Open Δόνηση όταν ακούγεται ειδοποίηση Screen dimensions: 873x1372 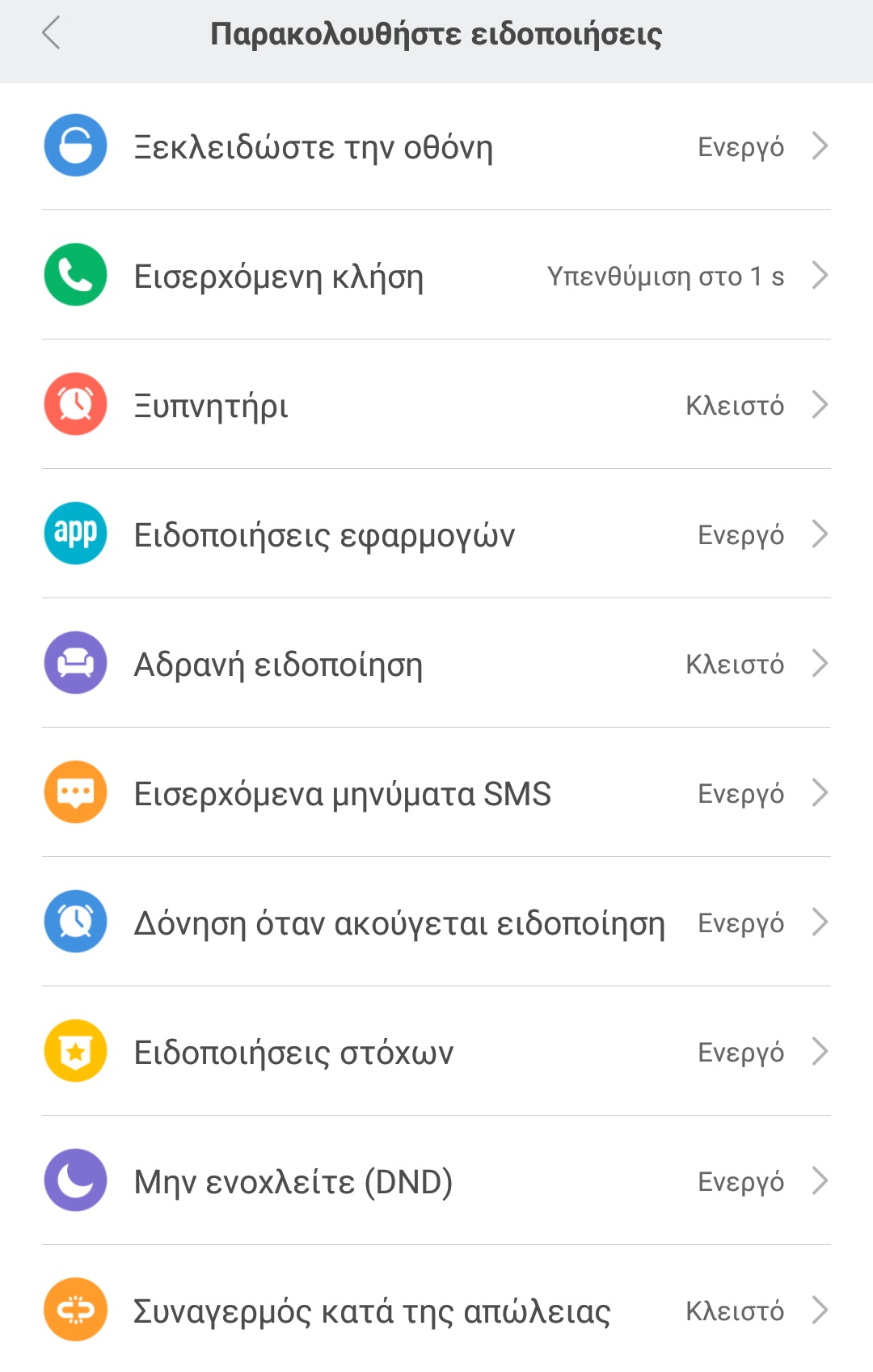point(436,922)
